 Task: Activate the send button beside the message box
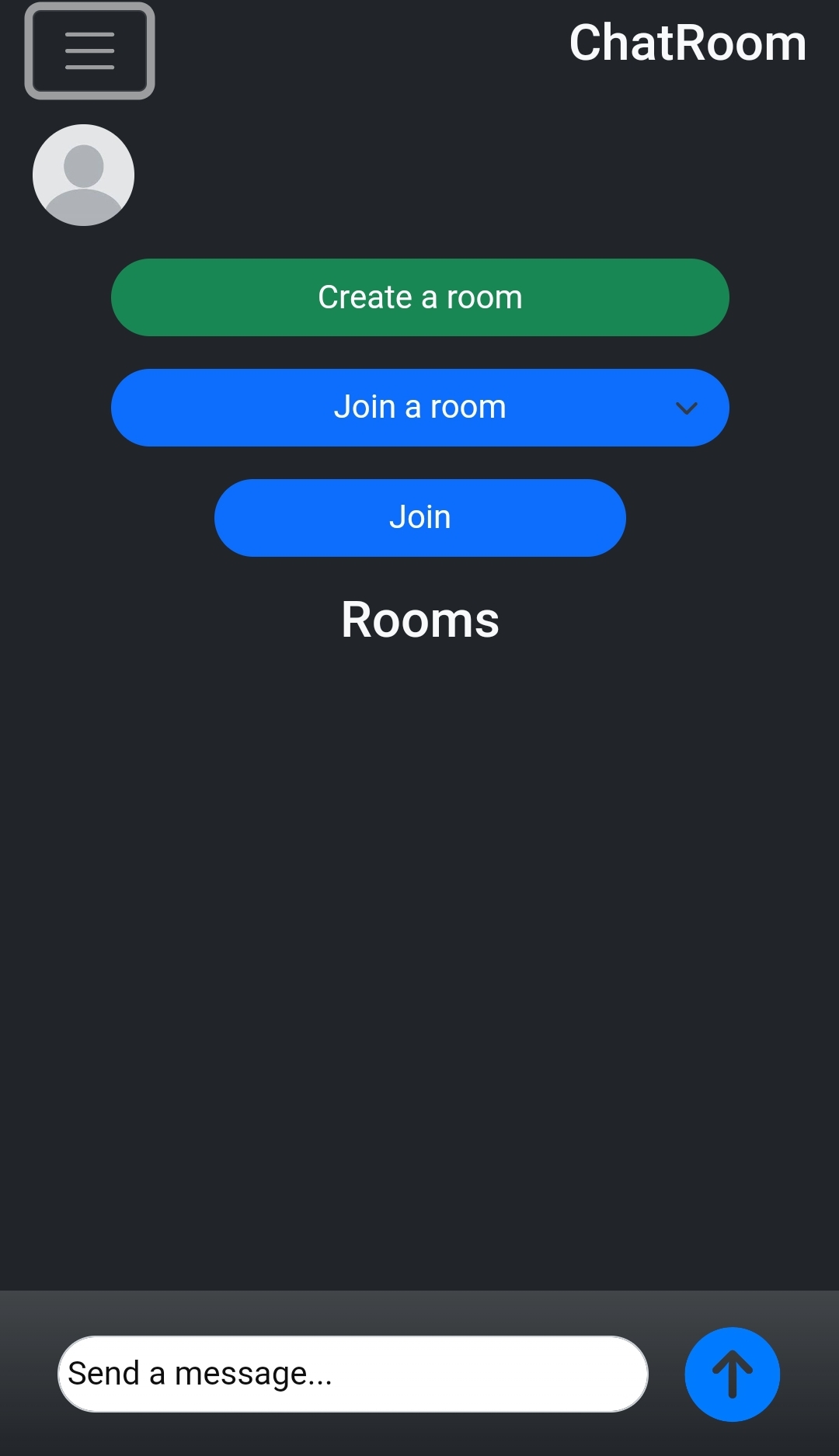(730, 1373)
